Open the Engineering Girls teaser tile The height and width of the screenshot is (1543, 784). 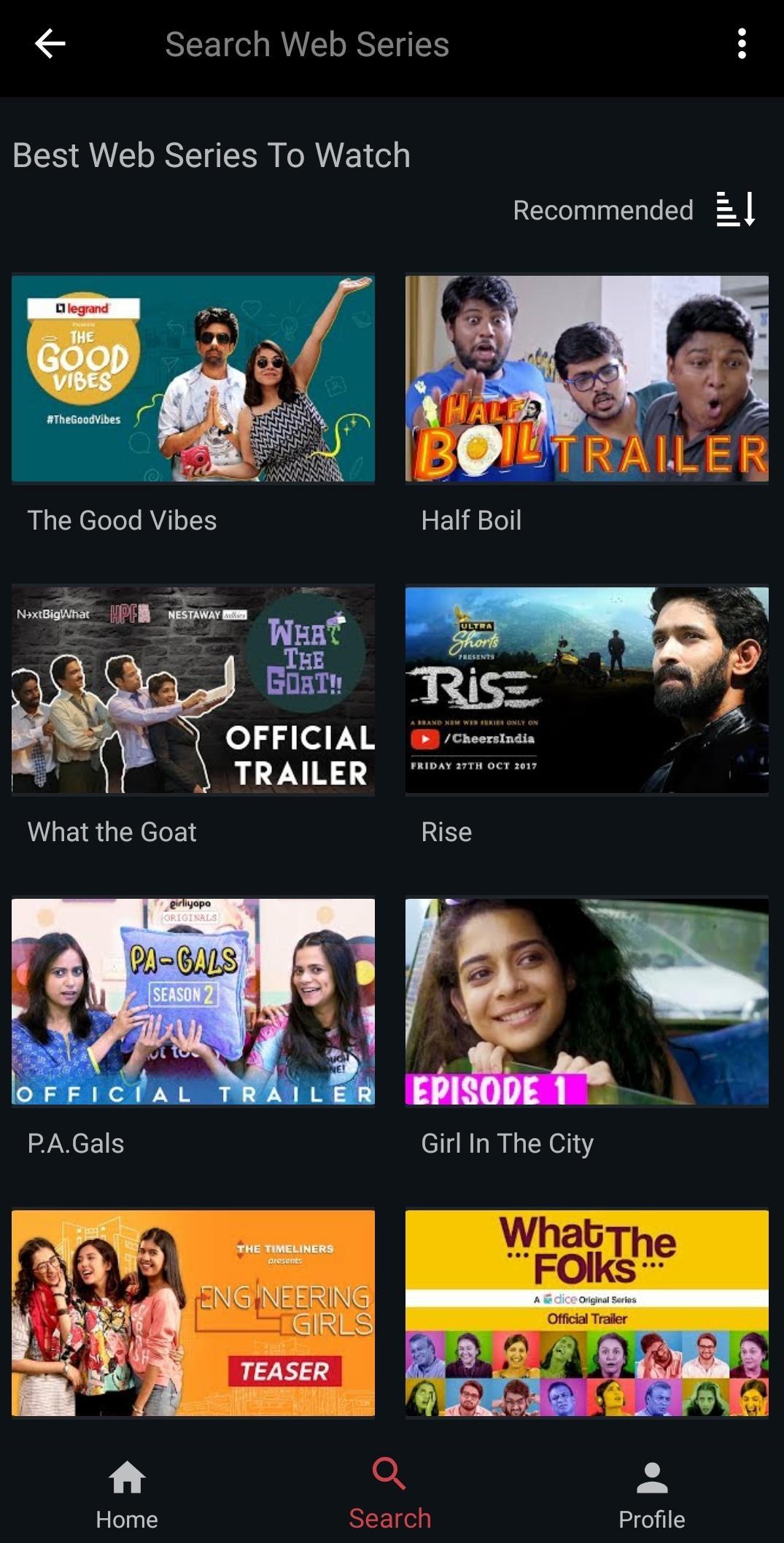193,1312
